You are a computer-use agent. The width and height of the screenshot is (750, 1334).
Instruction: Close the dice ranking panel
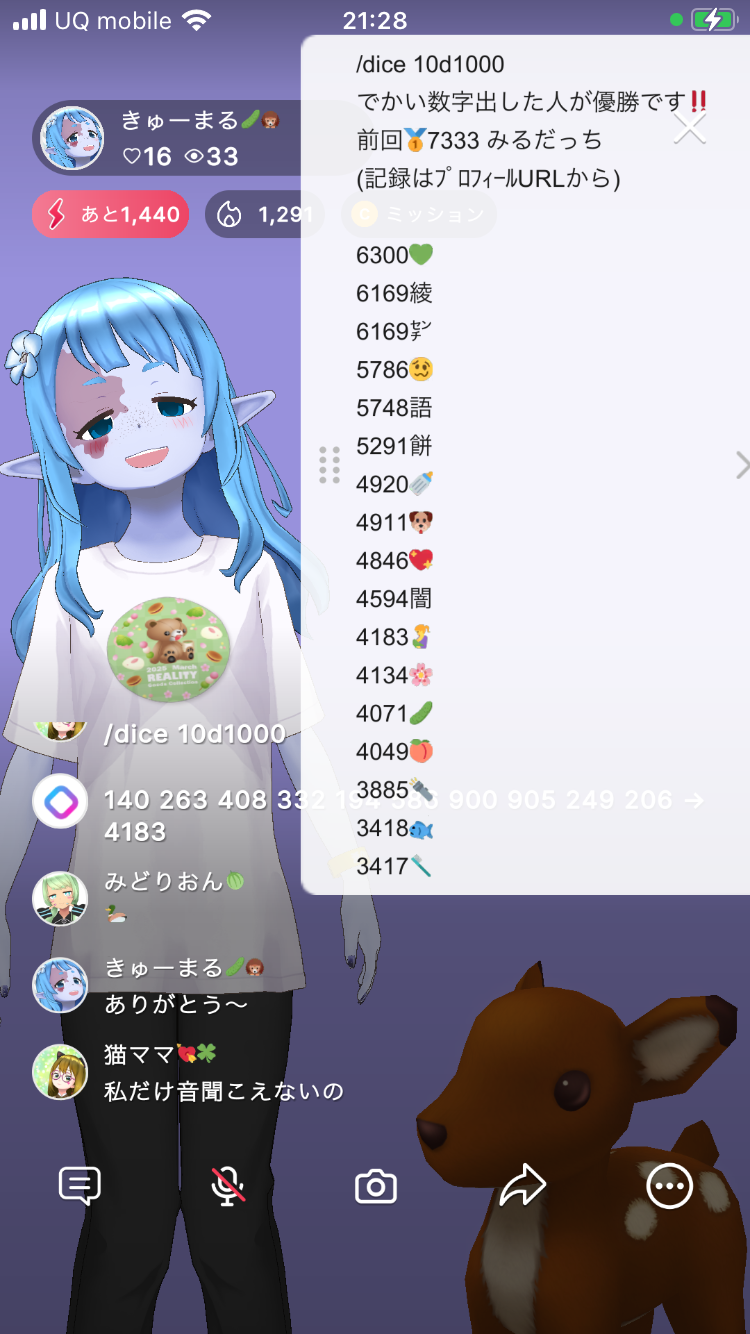coord(690,128)
